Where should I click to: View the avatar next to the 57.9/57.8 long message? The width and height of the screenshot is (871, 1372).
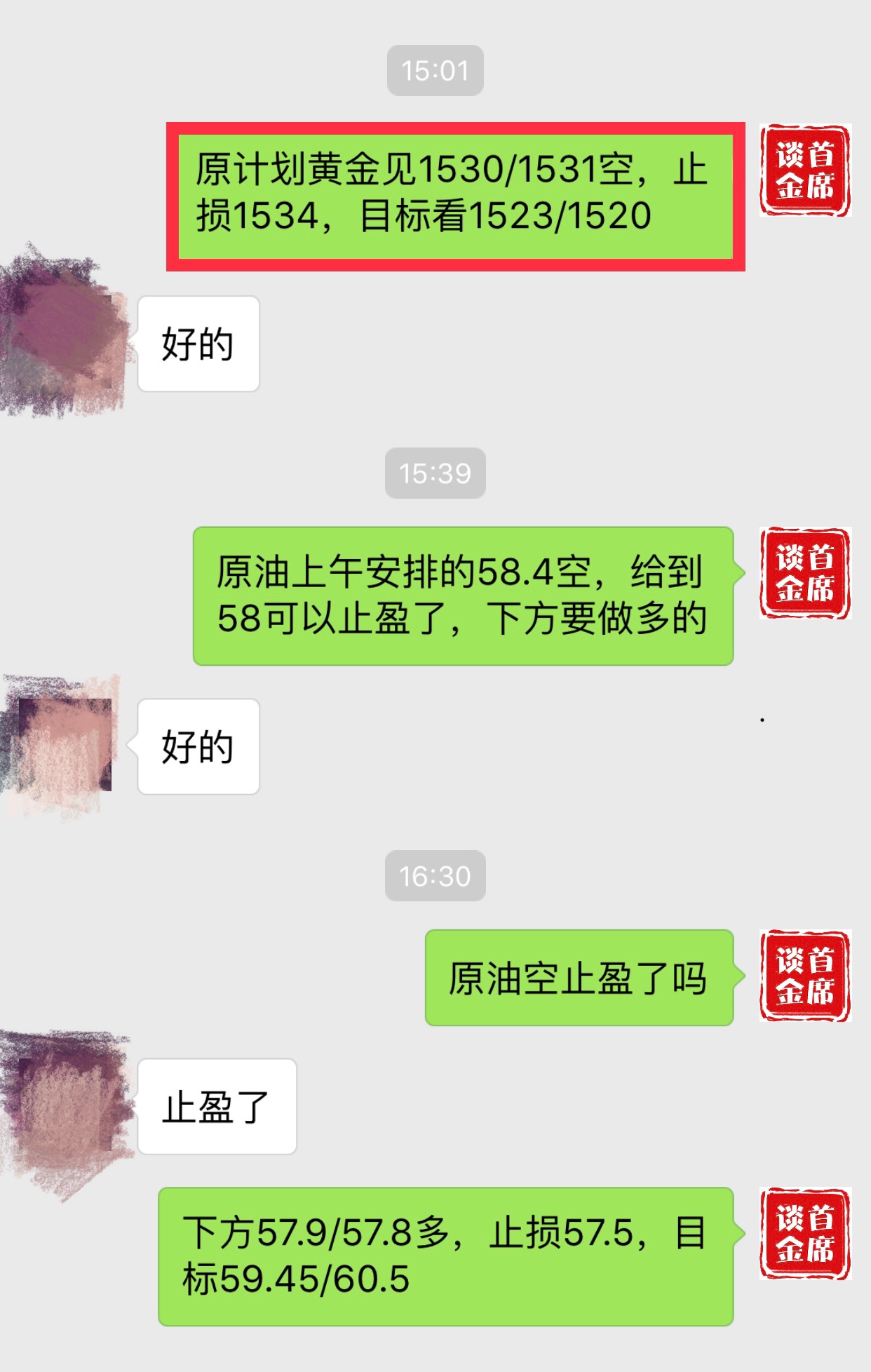[805, 1234]
